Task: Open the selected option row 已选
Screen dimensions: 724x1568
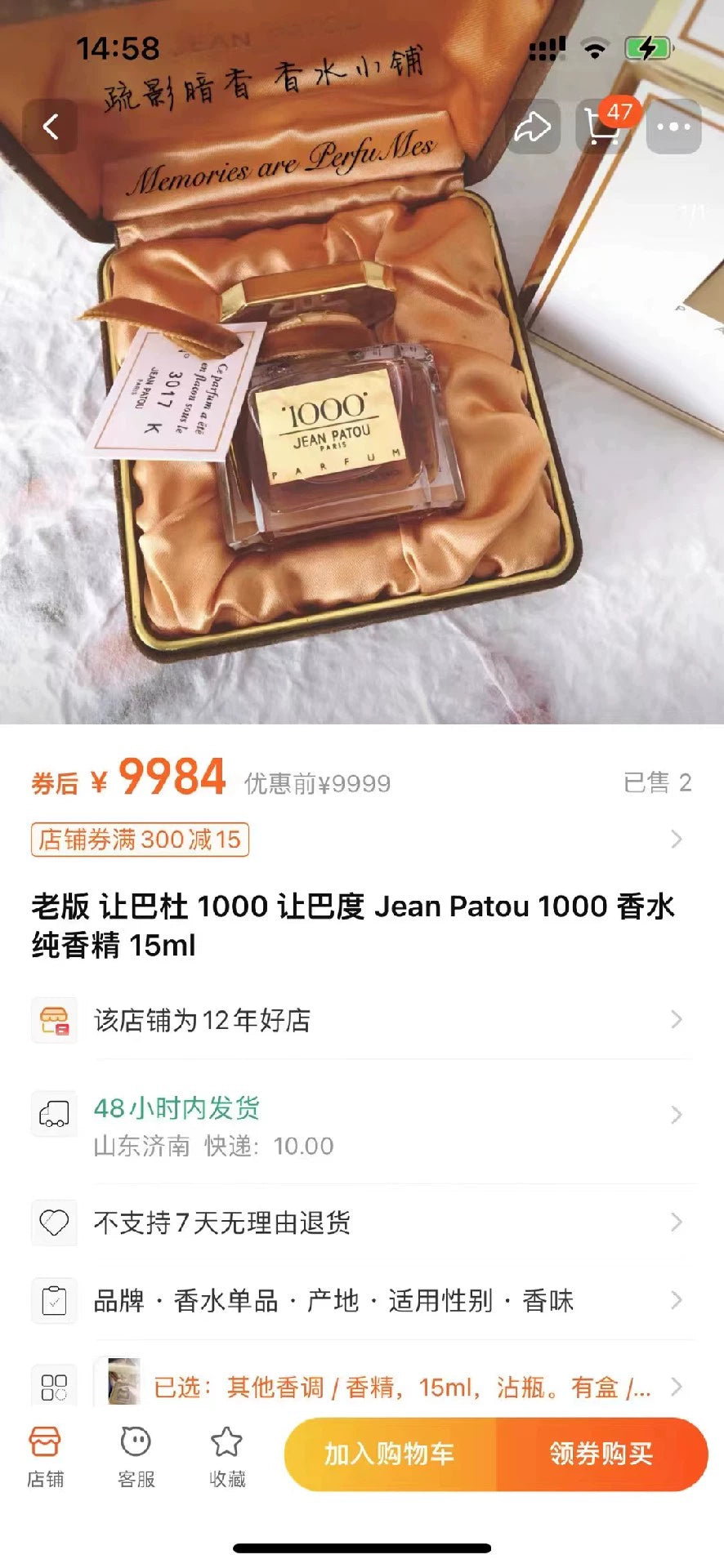Action: click(402, 1387)
